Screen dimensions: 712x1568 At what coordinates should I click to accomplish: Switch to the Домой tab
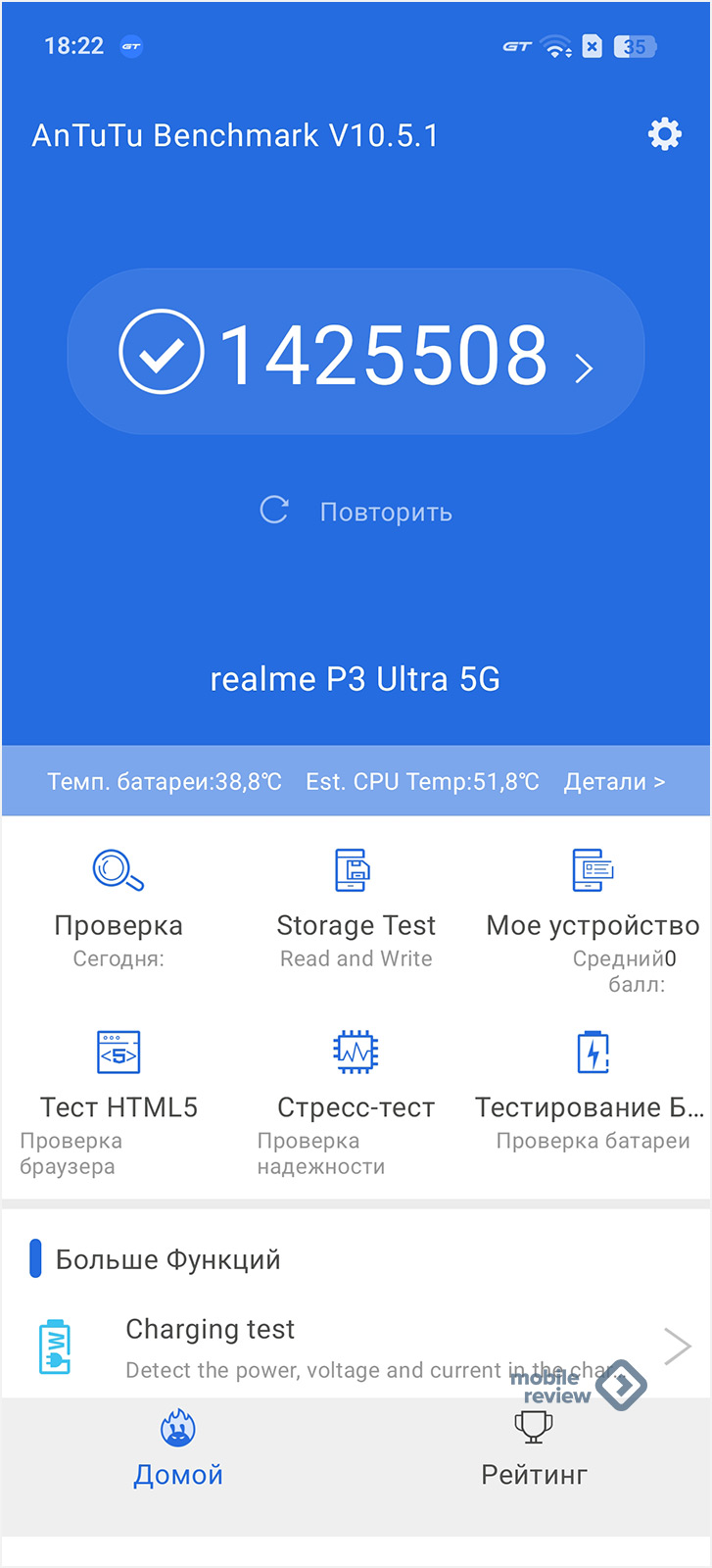pyautogui.click(x=178, y=1450)
